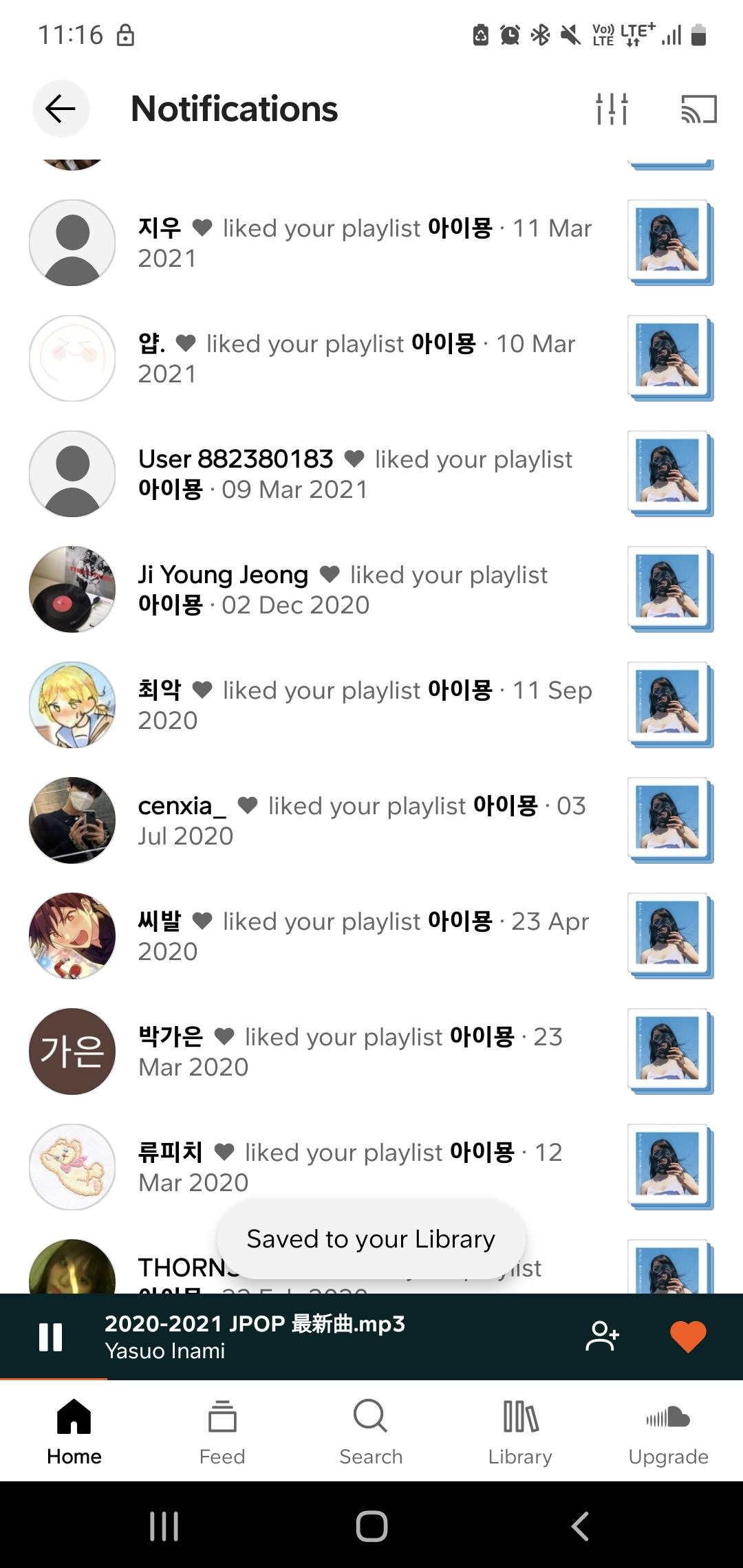743x1568 pixels.
Task: Switch to the Library tab
Action: point(520,1432)
